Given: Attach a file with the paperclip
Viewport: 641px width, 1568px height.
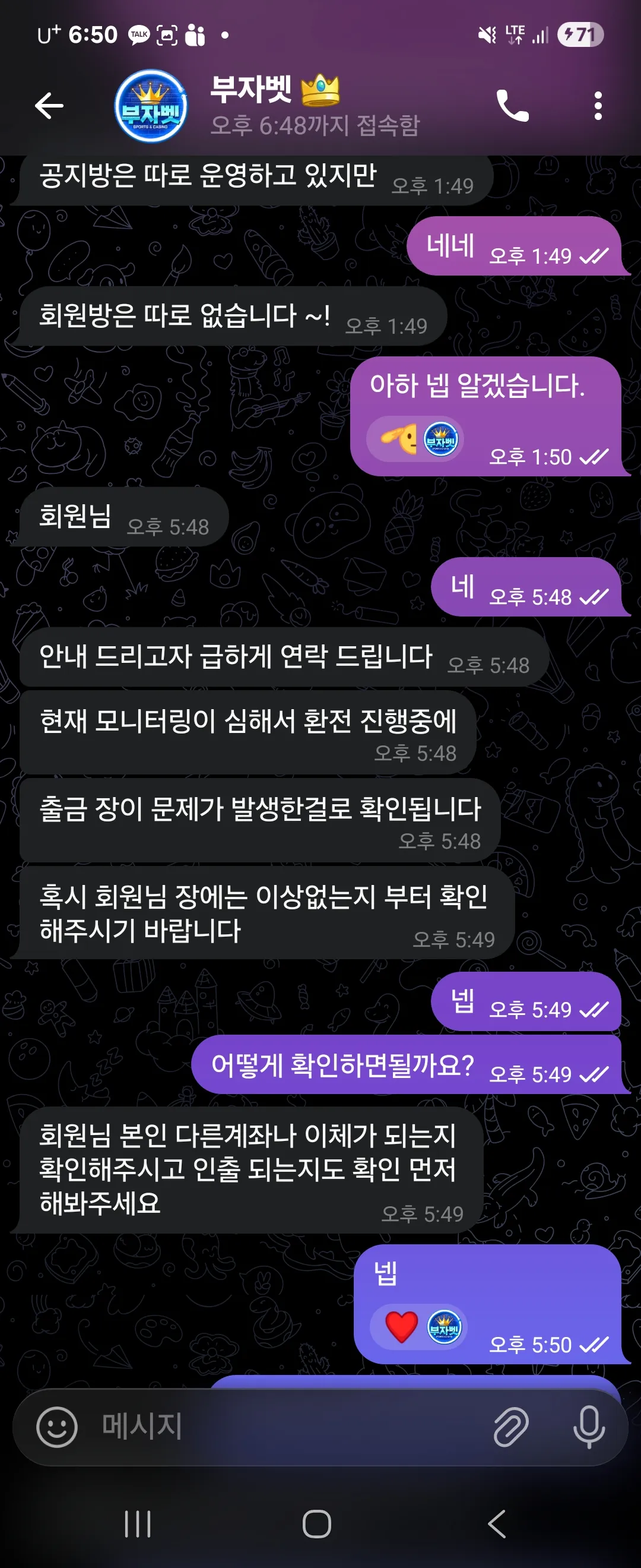Looking at the screenshot, I should pyautogui.click(x=511, y=1427).
